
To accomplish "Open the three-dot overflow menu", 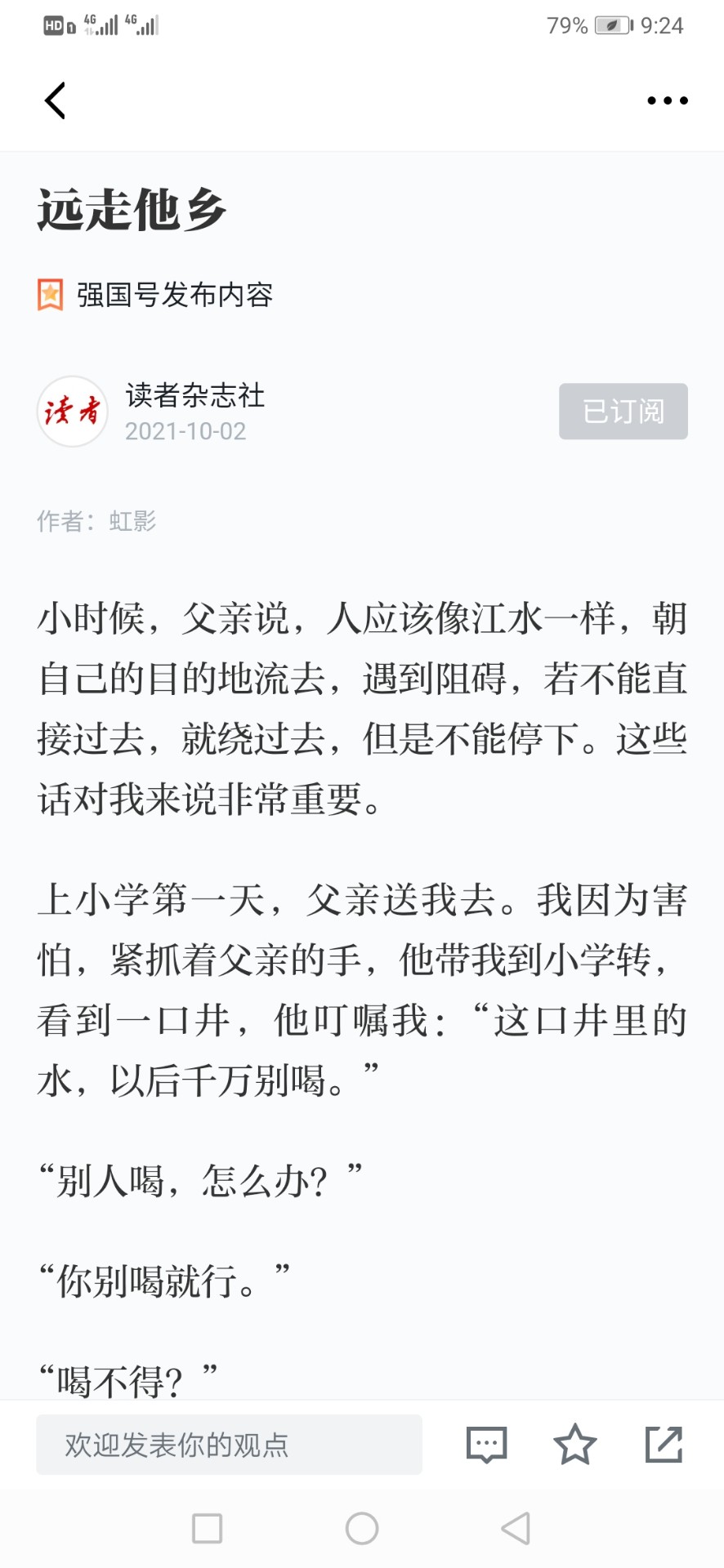I will pyautogui.click(x=668, y=100).
